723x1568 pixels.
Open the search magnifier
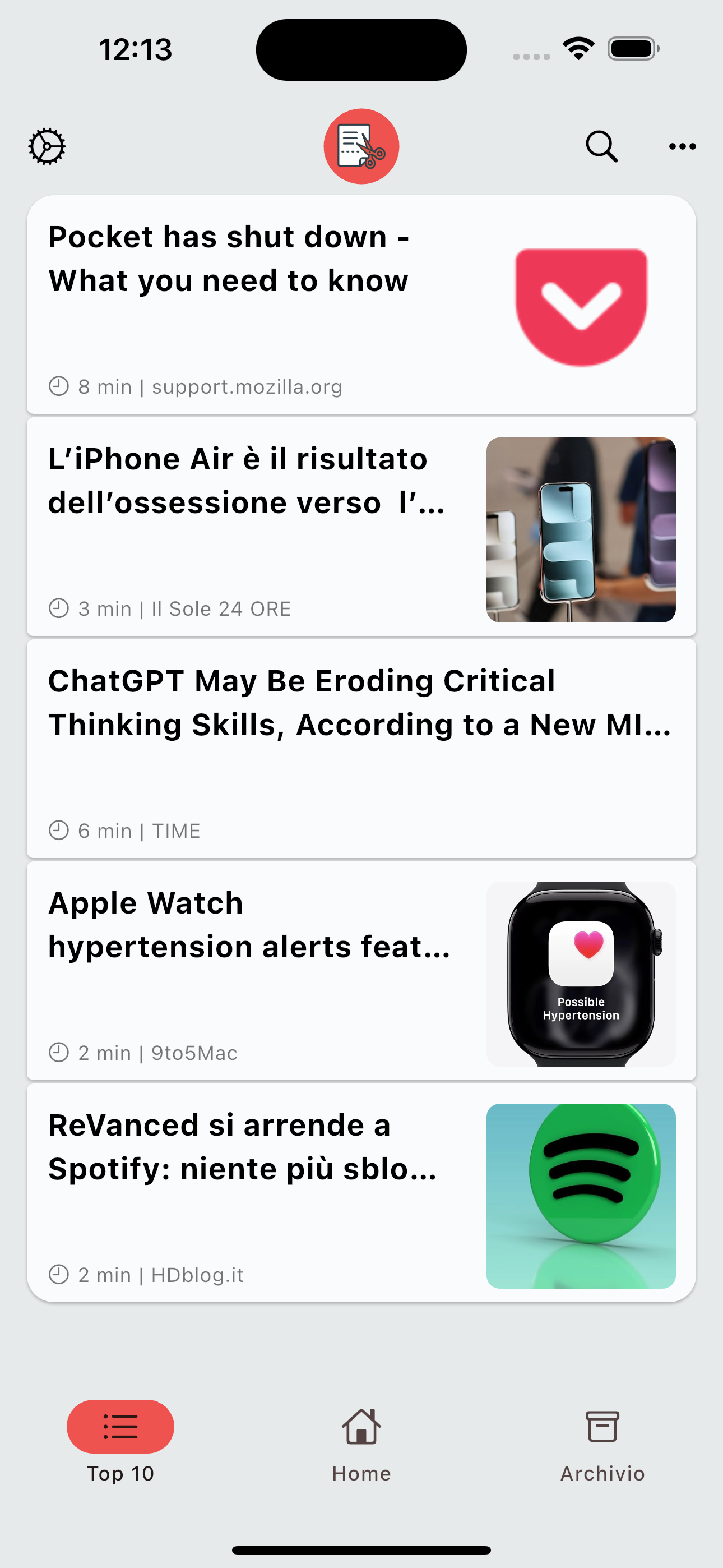601,146
